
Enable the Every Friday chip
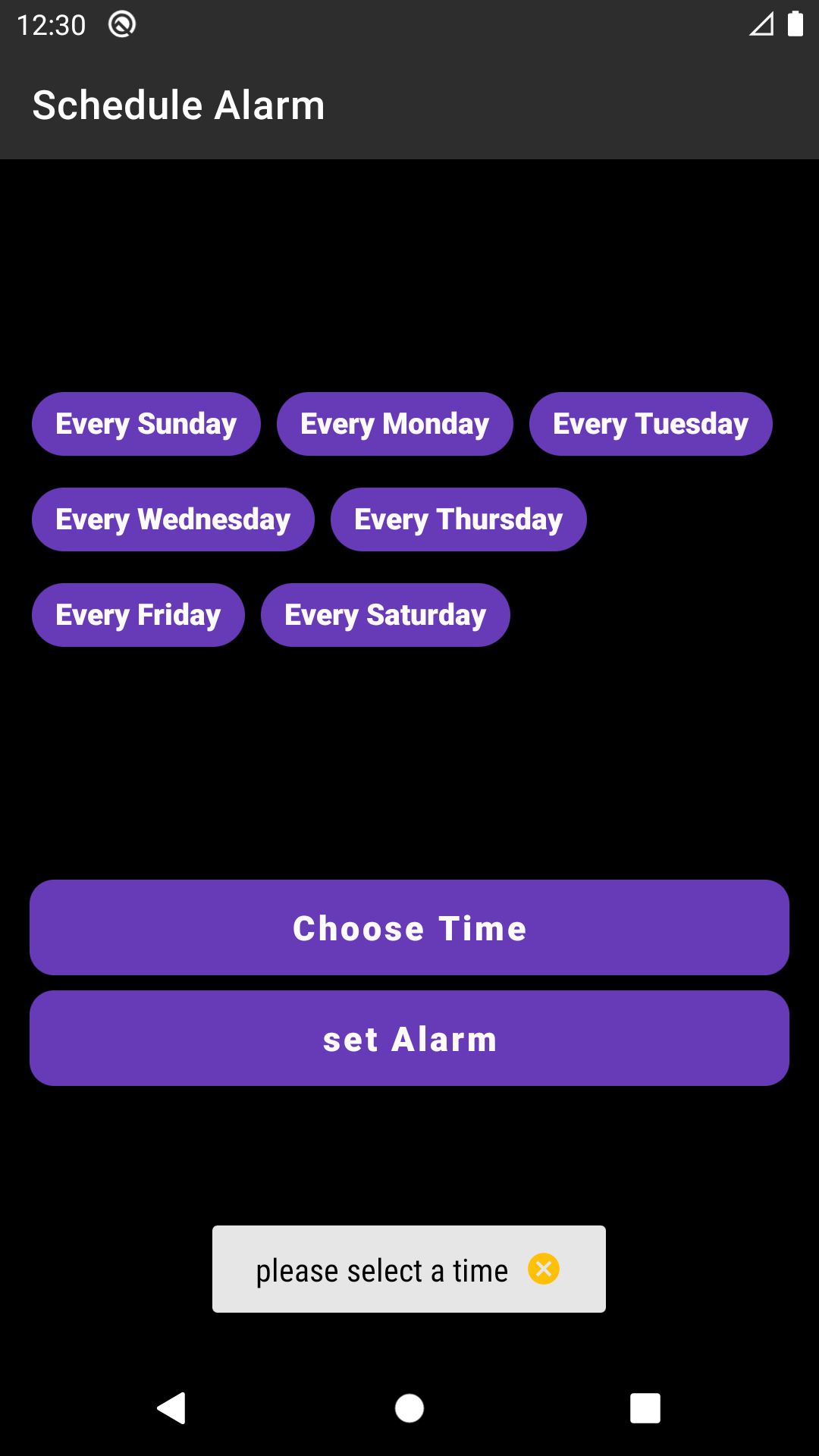coord(138,615)
